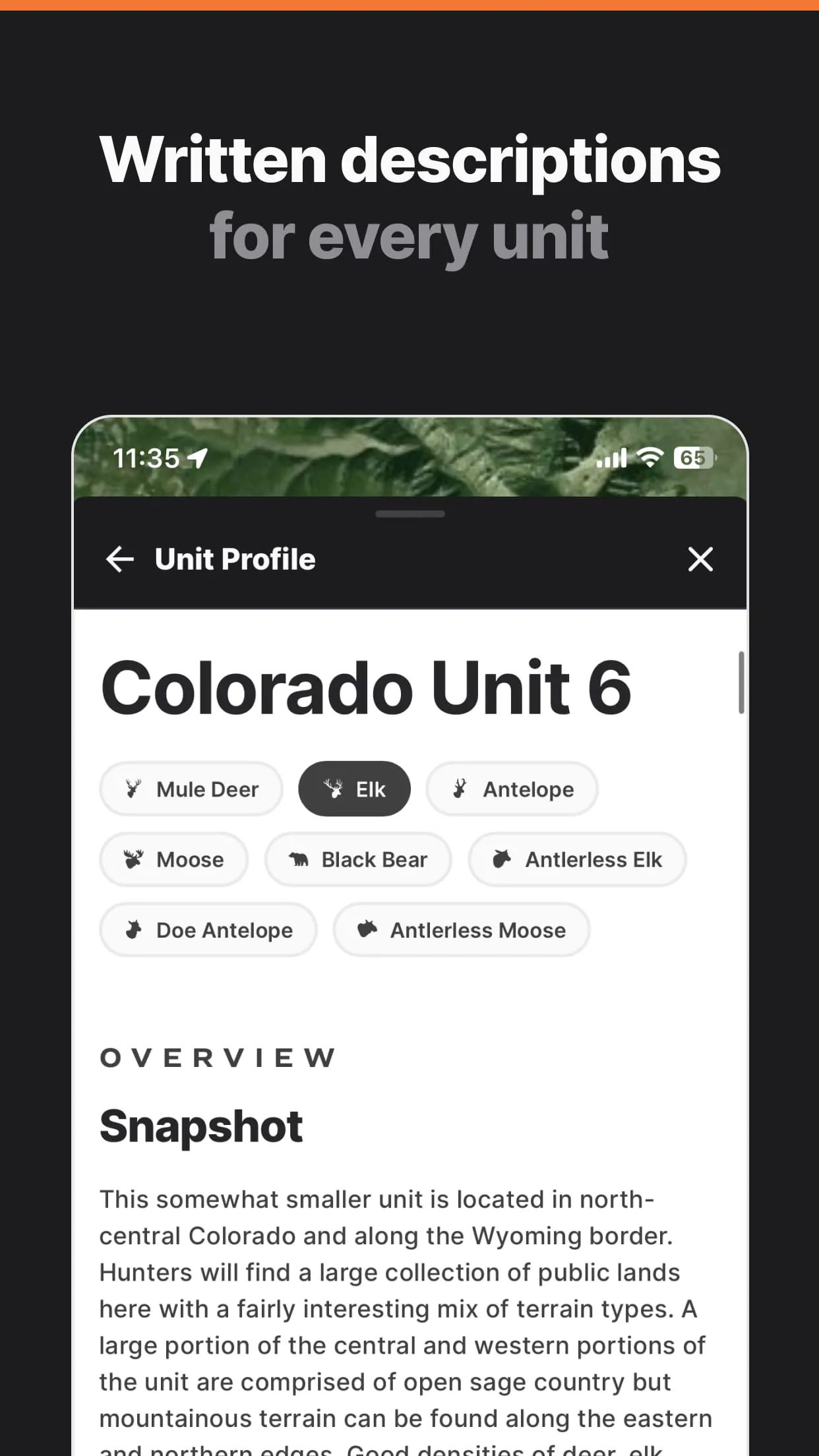Enable the Mule Deer species filter

191,789
